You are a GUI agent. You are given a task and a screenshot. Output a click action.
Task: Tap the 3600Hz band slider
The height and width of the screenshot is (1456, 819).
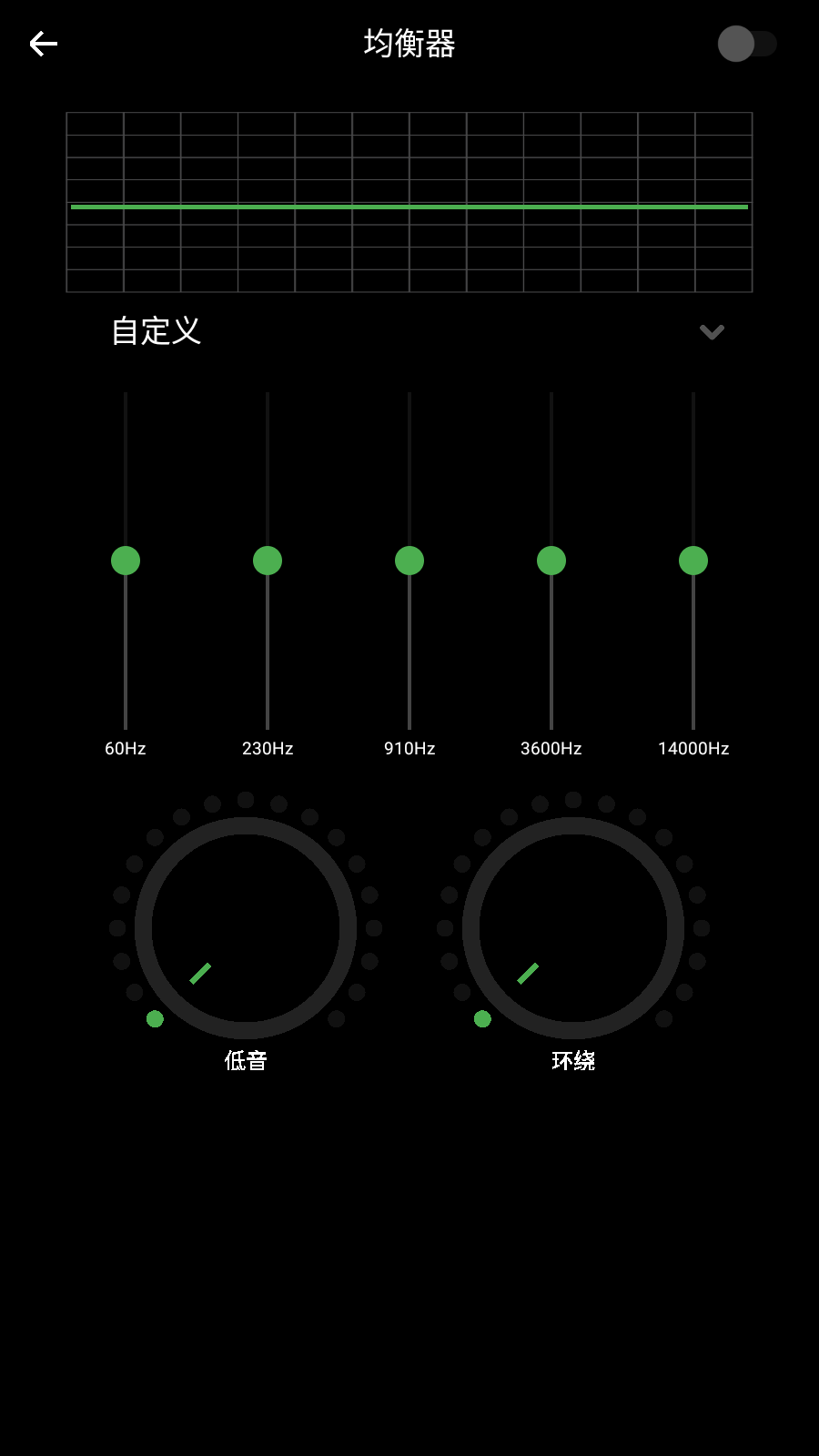tap(551, 561)
